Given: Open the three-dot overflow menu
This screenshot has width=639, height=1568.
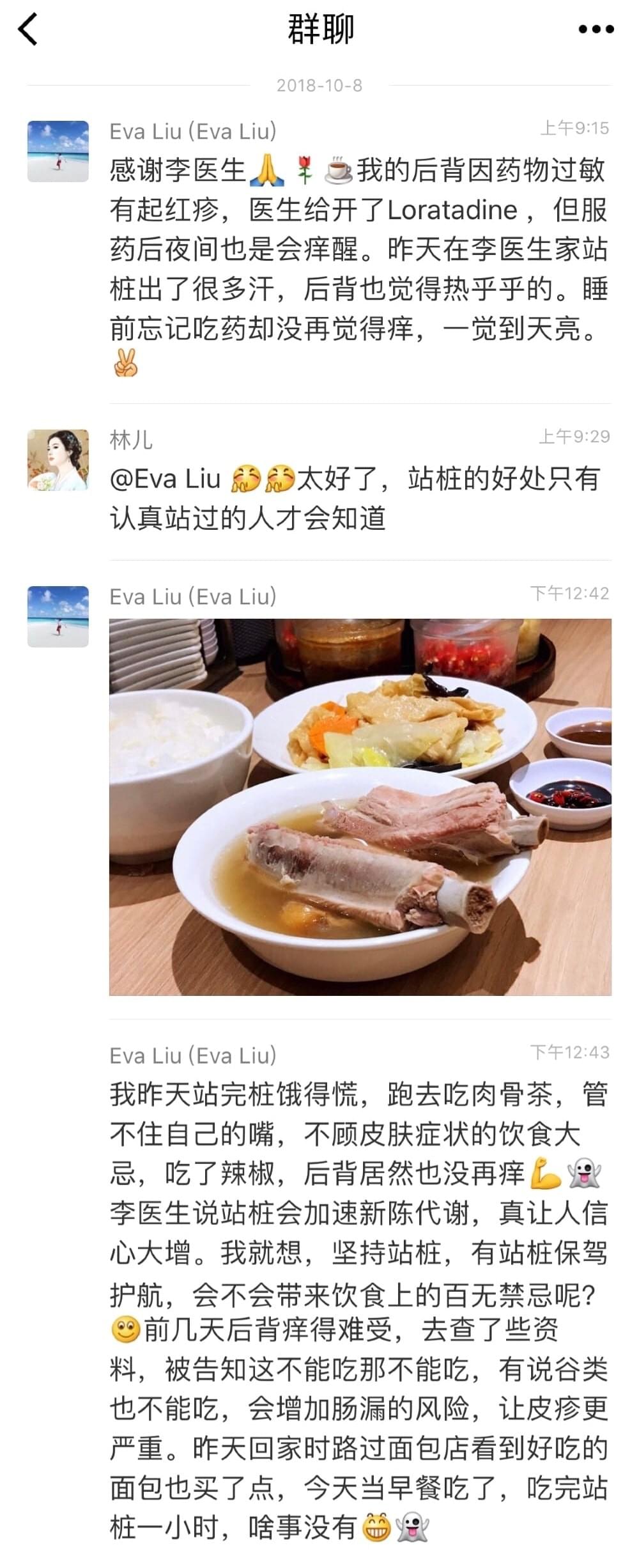Looking at the screenshot, I should pos(596,29).
